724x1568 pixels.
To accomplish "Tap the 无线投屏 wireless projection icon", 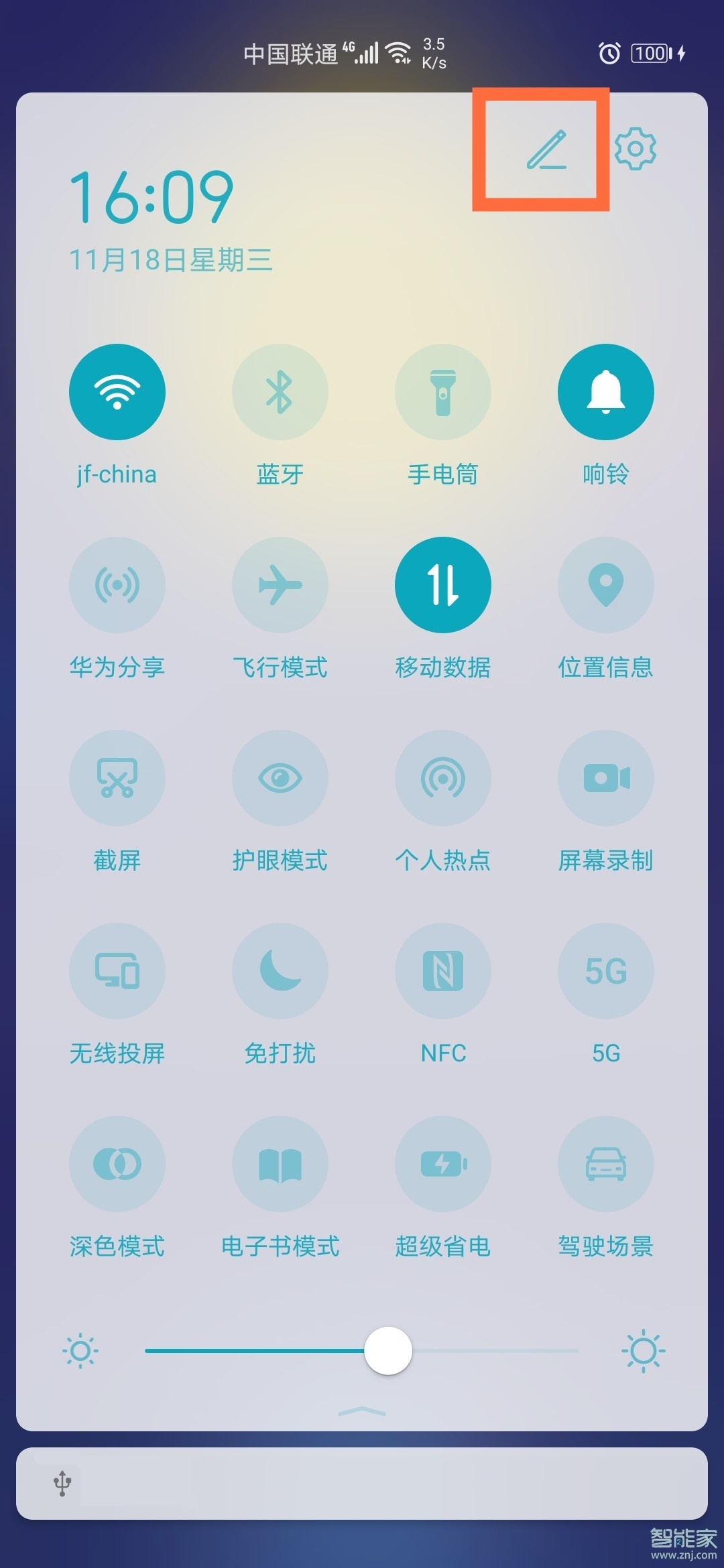I will 117,970.
